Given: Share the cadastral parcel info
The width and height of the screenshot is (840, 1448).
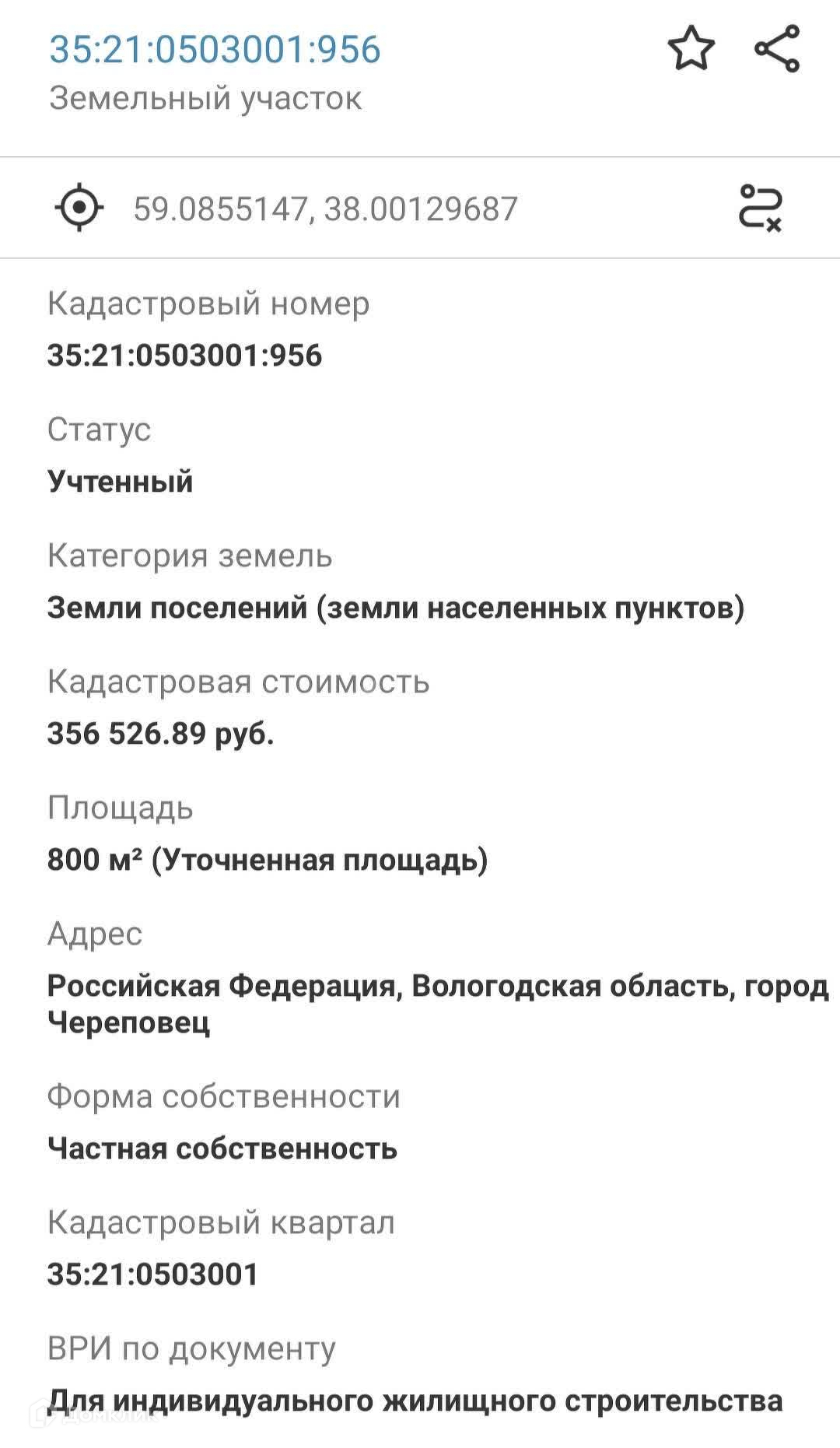Looking at the screenshot, I should 777,48.
